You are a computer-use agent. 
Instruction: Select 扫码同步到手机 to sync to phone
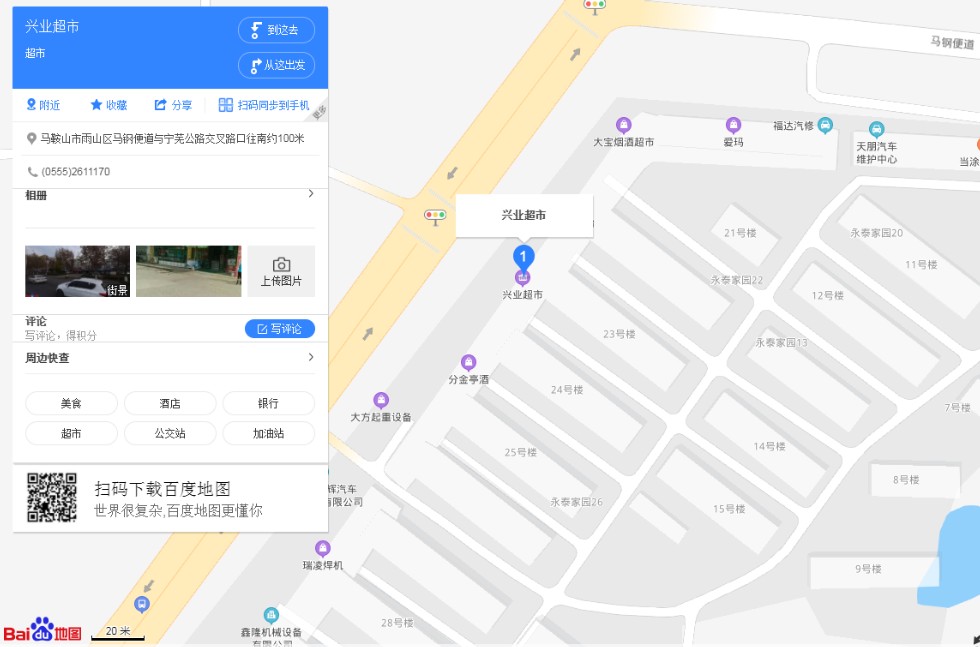[264, 105]
